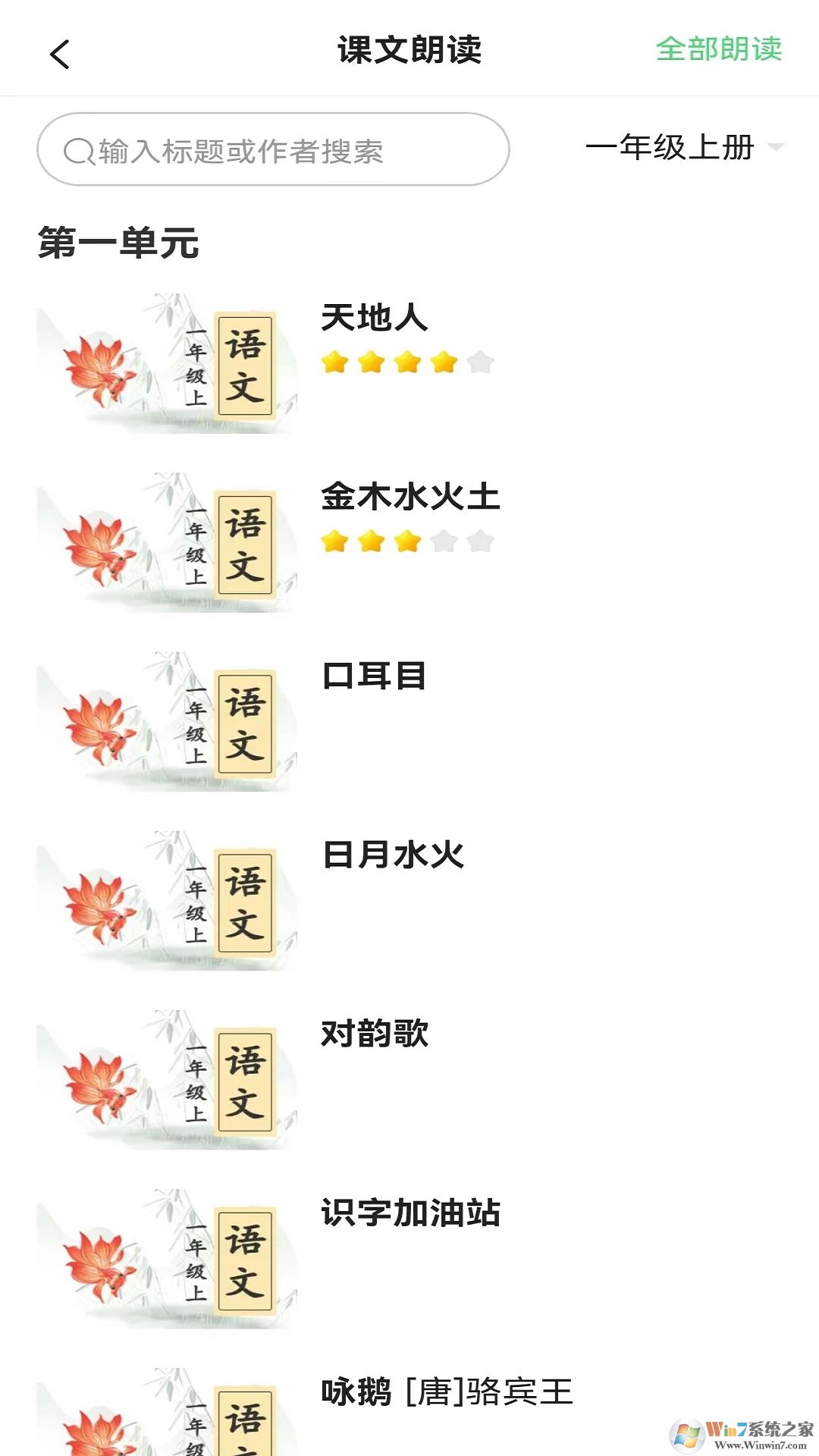
Task: Open the lesson 日月水火
Action: click(x=393, y=855)
